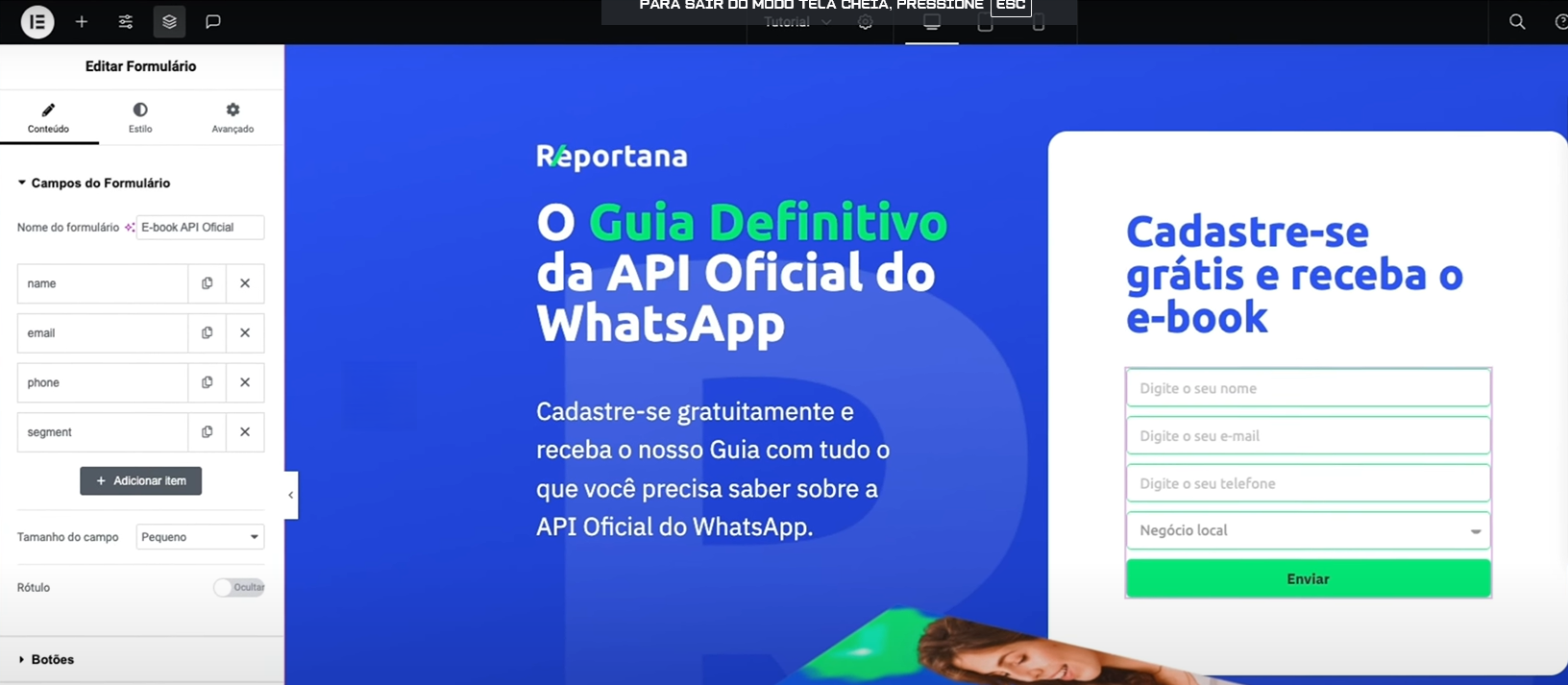This screenshot has width=1568, height=685.
Task: Switch to the Estilo tab
Action: point(140,117)
